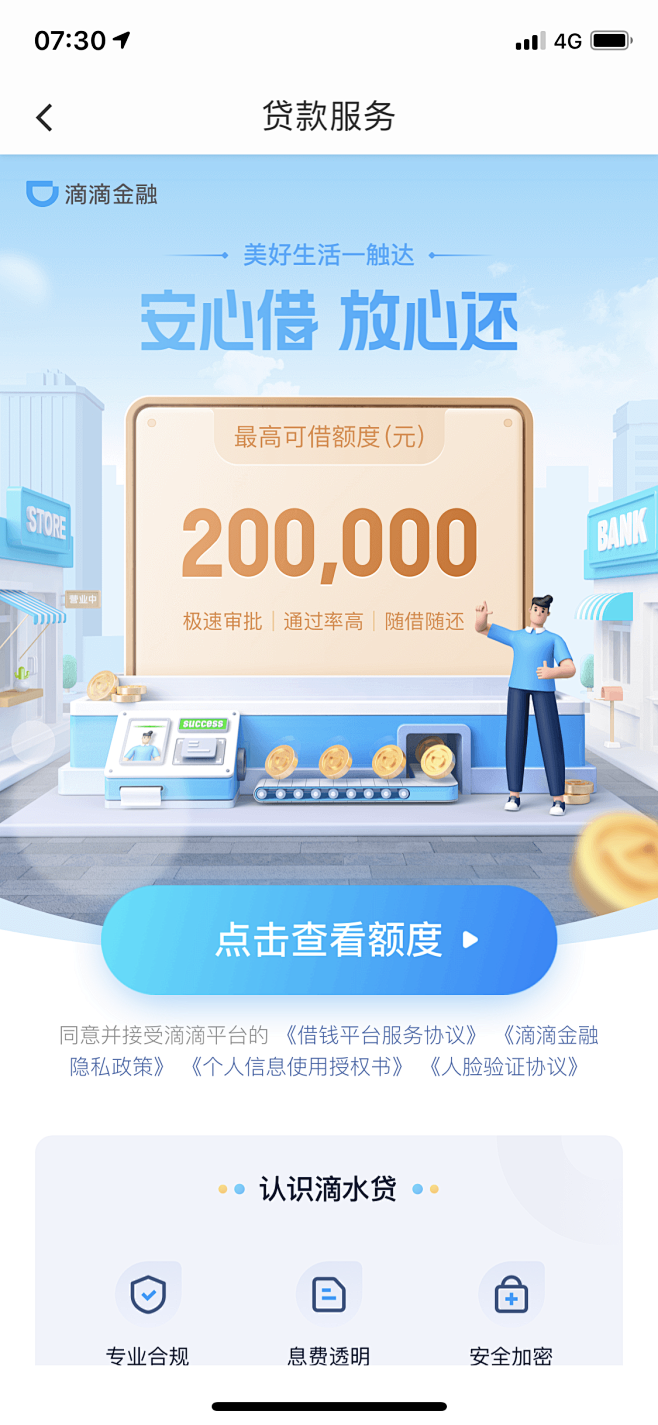This screenshot has height=1425, width=658.
Task: Open the 《借钱平台服务协议》 link
Action: (x=381, y=1035)
